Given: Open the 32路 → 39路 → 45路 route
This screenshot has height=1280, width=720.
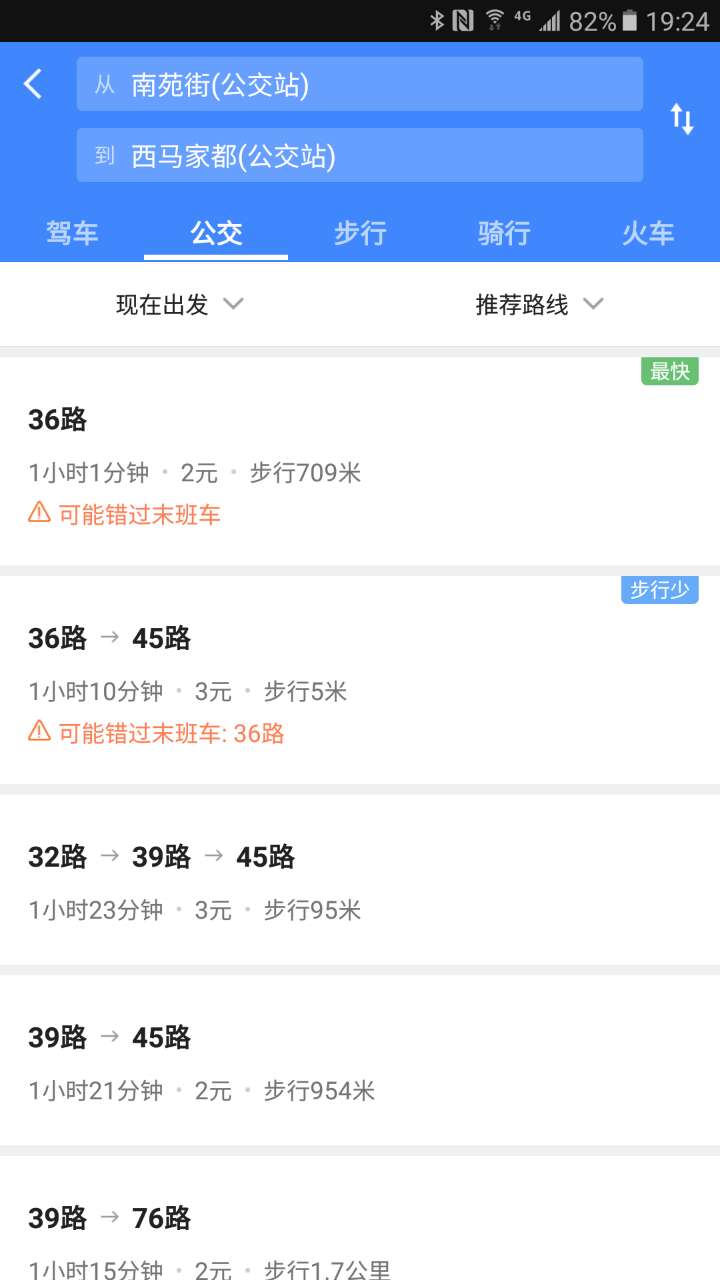Looking at the screenshot, I should click(x=360, y=880).
